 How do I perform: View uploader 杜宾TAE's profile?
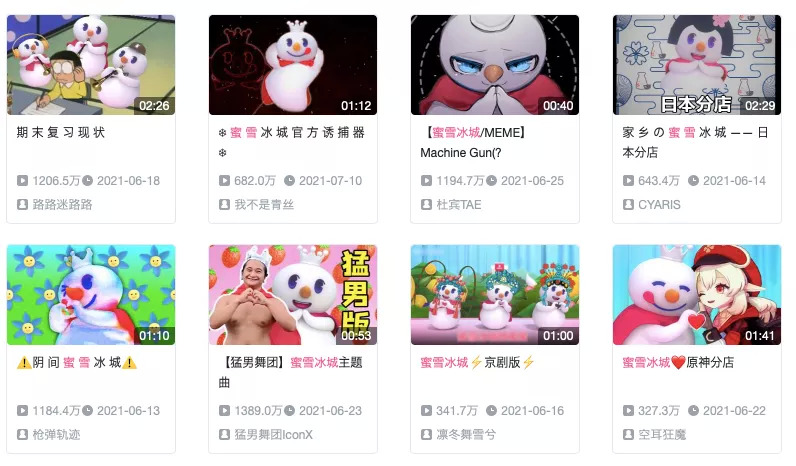pos(459,205)
